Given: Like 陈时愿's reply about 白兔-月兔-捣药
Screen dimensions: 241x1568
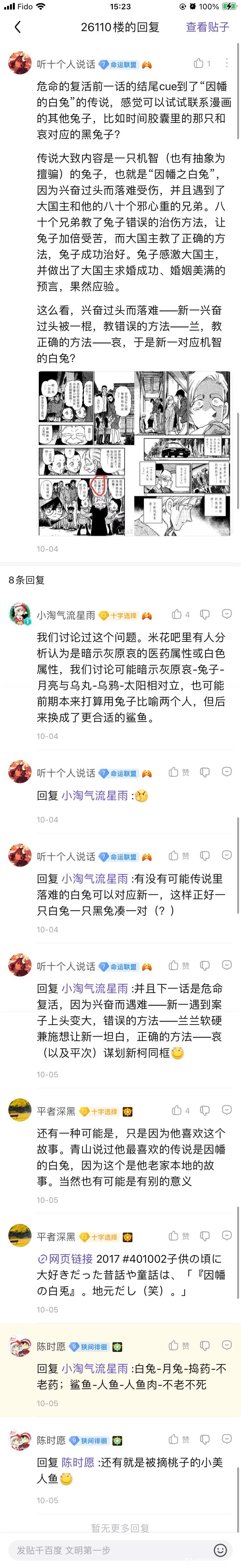Looking at the screenshot, I should [x=174, y=1345].
